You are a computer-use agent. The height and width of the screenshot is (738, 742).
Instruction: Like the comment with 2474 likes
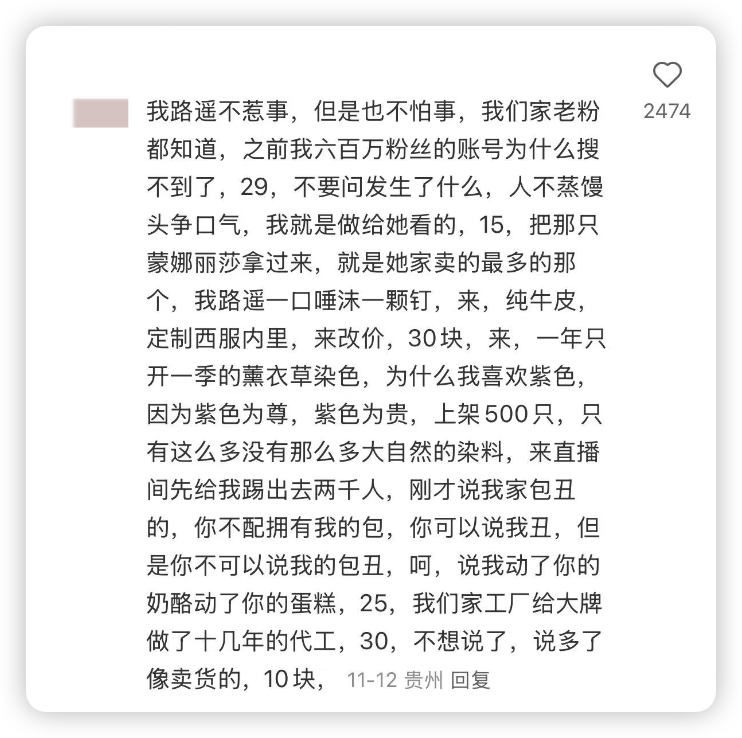click(x=667, y=76)
